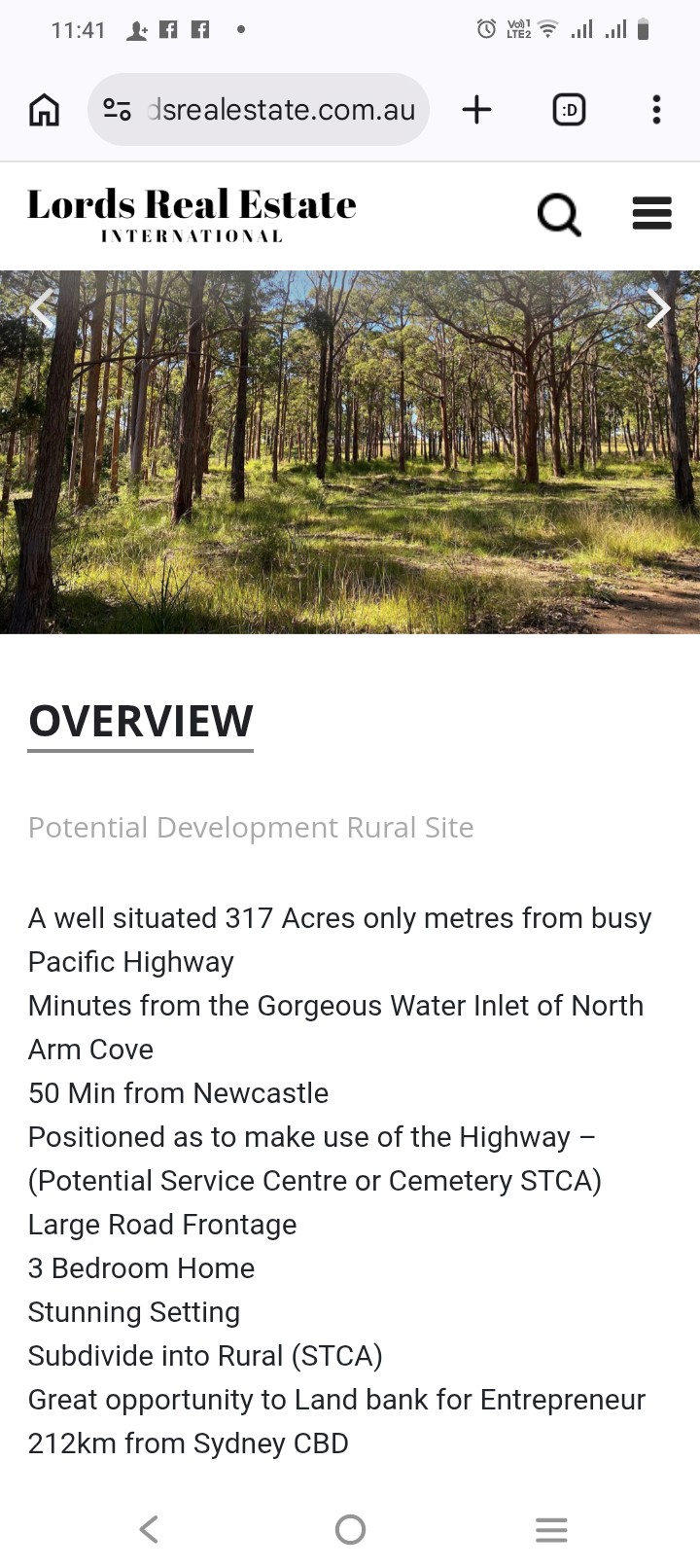Tap the forest property photo in the carousel

(x=350, y=452)
